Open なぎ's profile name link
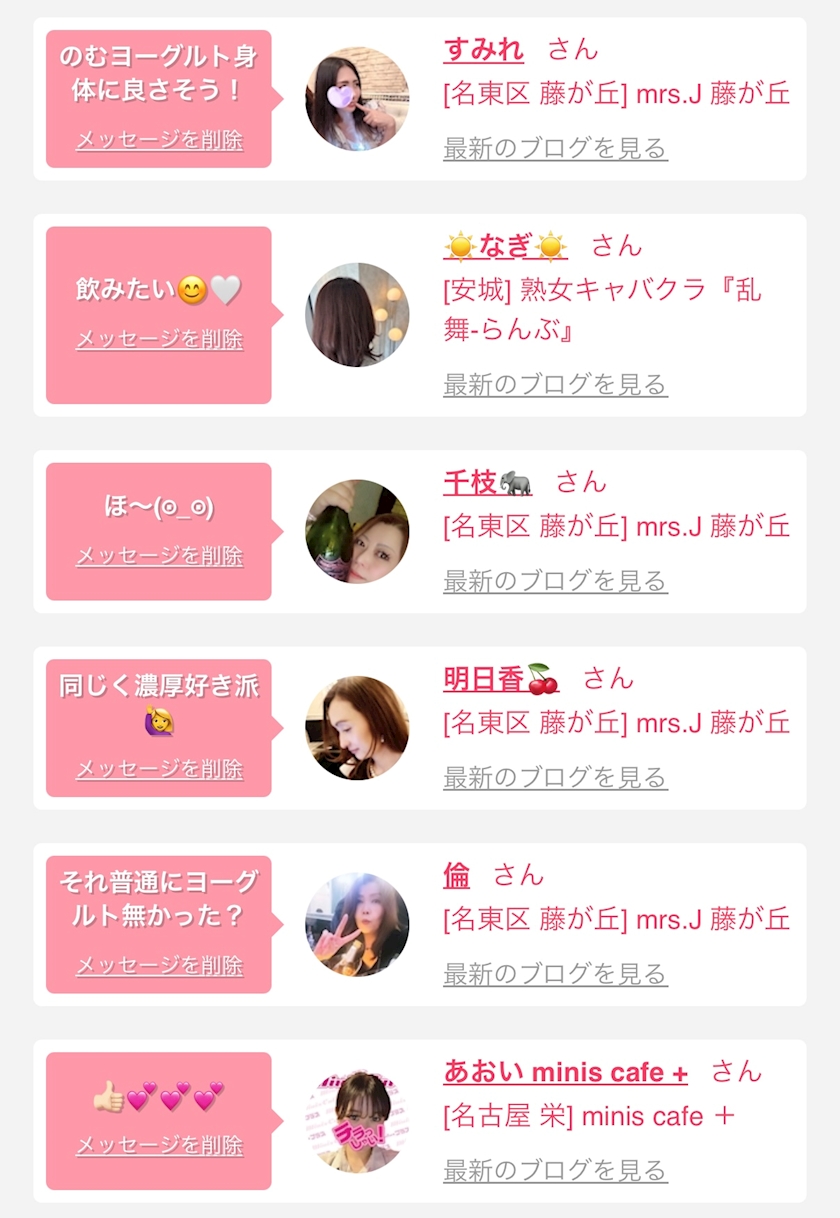Screen dimensions: 840x1218 pos(505,246)
